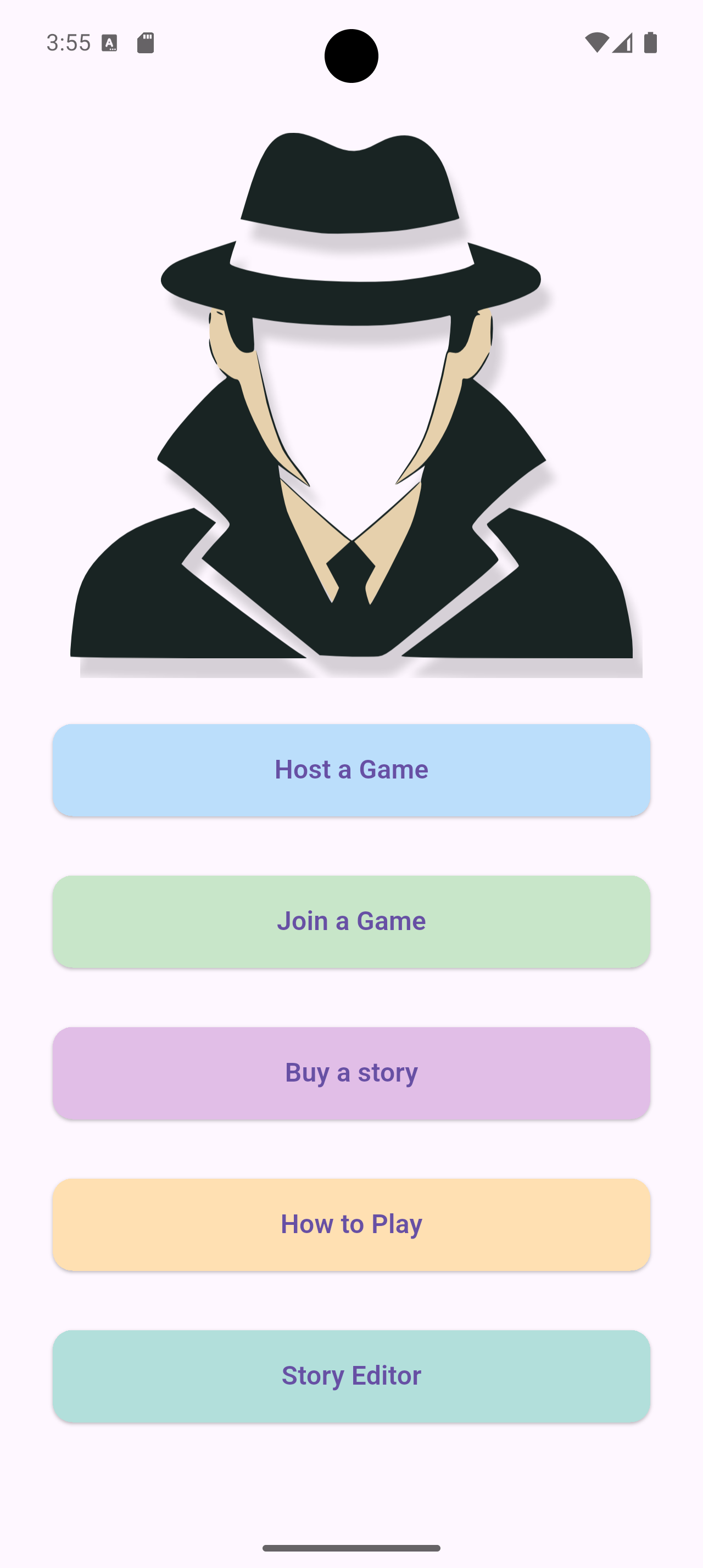The height and width of the screenshot is (1568, 703).
Task: Tap the navigation handle at screen bottom
Action: pos(351,1549)
